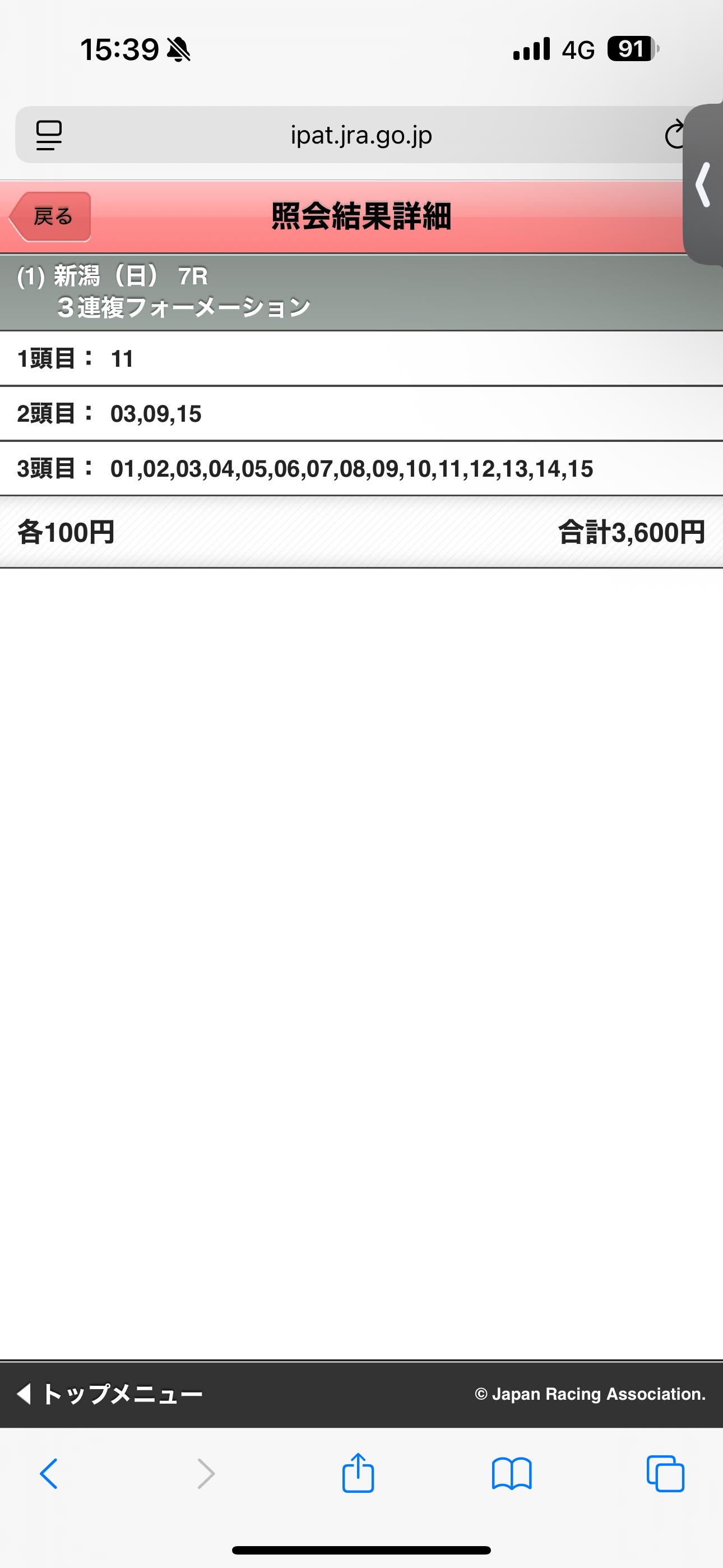Reload the current page

pos(674,135)
